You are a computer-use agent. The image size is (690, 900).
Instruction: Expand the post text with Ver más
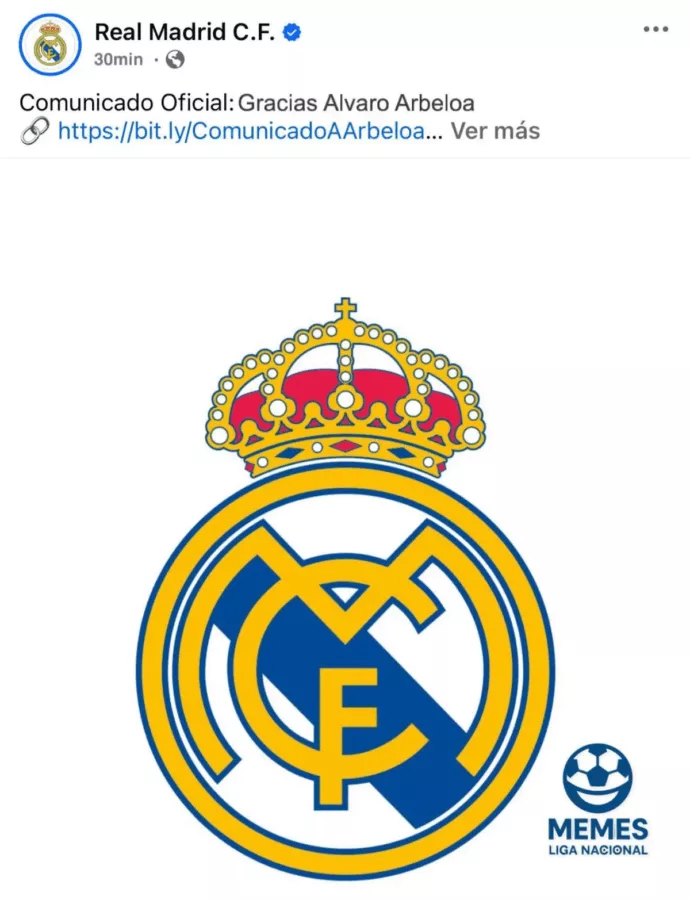point(494,131)
